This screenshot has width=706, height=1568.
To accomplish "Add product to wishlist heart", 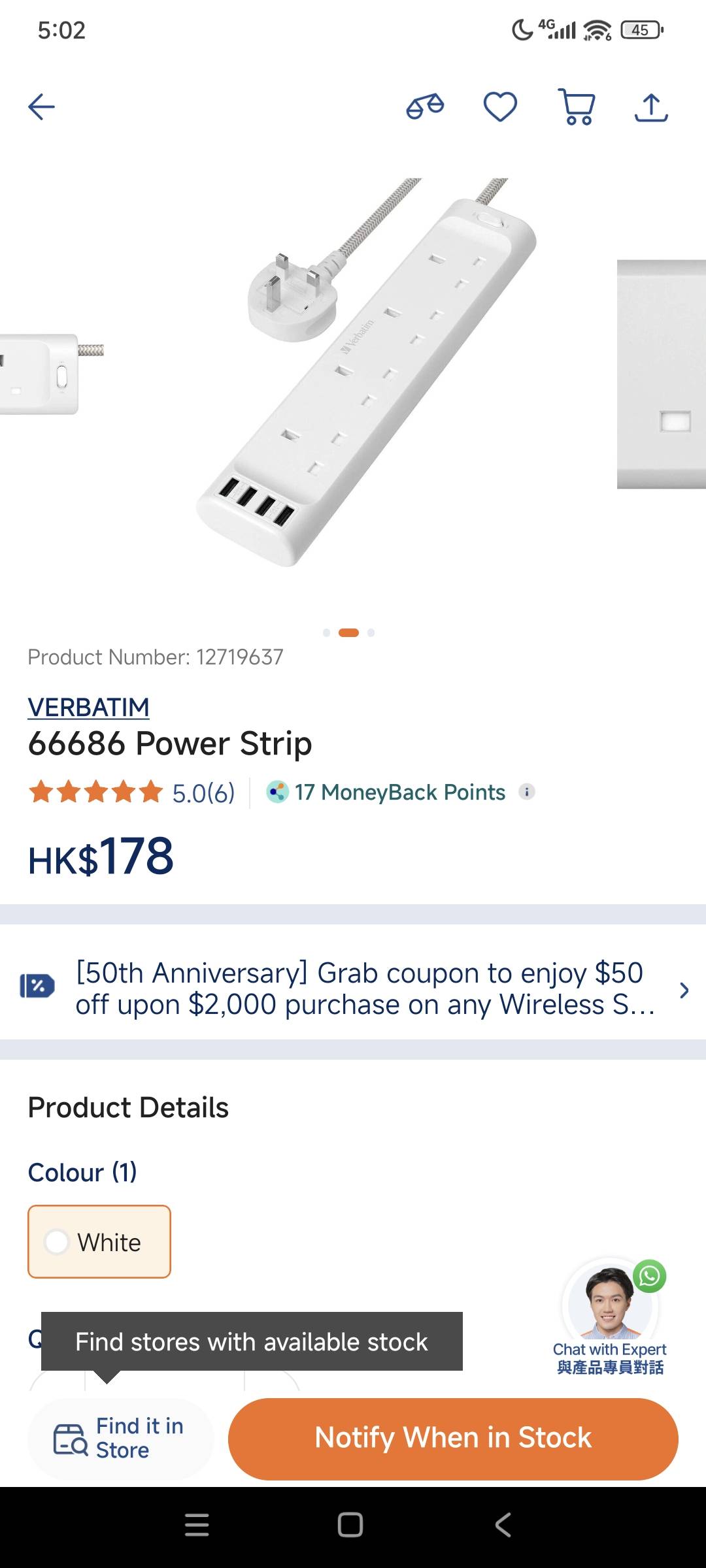I will [x=500, y=106].
